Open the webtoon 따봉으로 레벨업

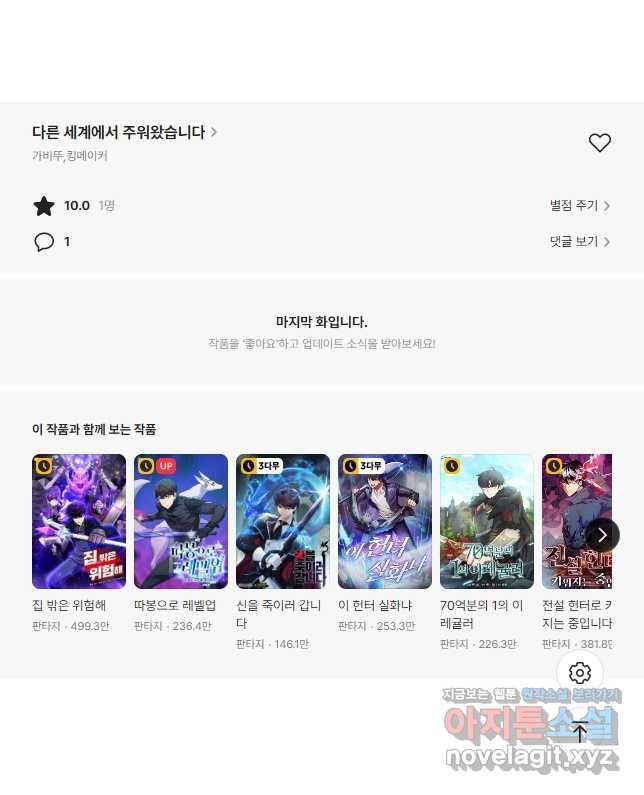pos(181,522)
